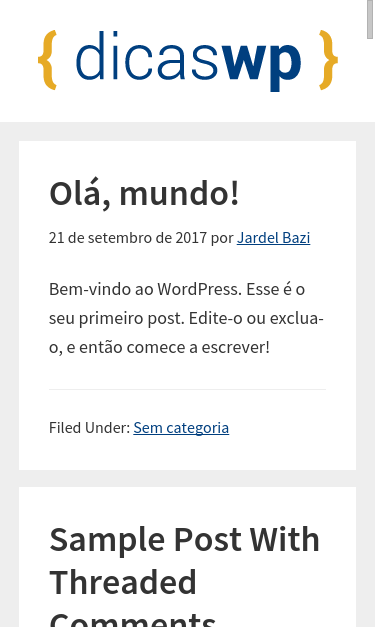Open author Jardel Bazi's page
375x627 pixels.
[273, 238]
